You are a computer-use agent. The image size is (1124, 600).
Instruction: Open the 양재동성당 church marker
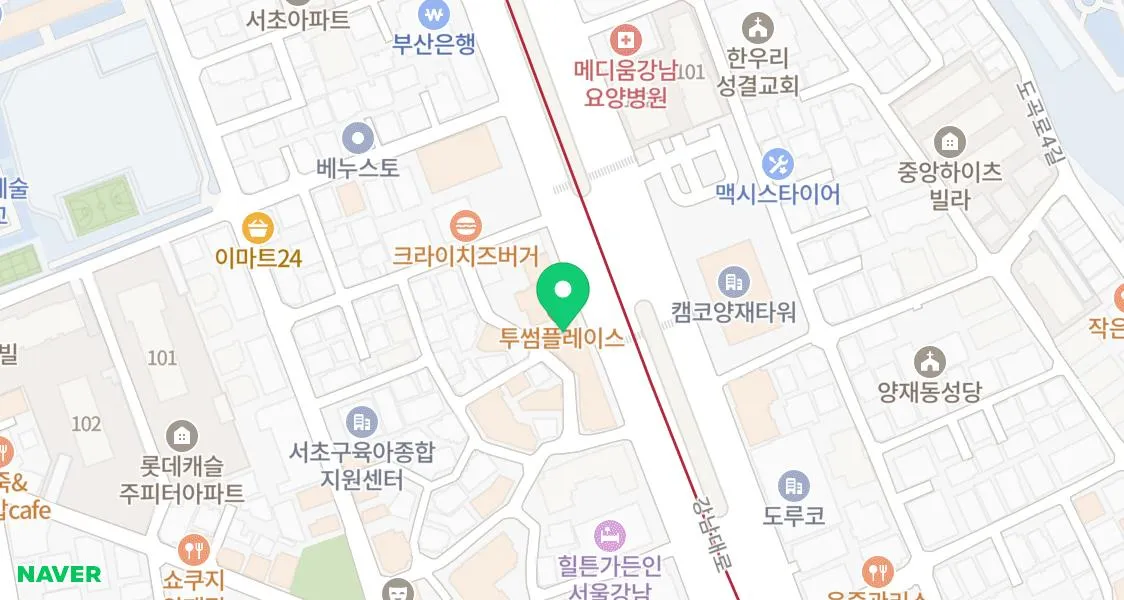[930, 360]
